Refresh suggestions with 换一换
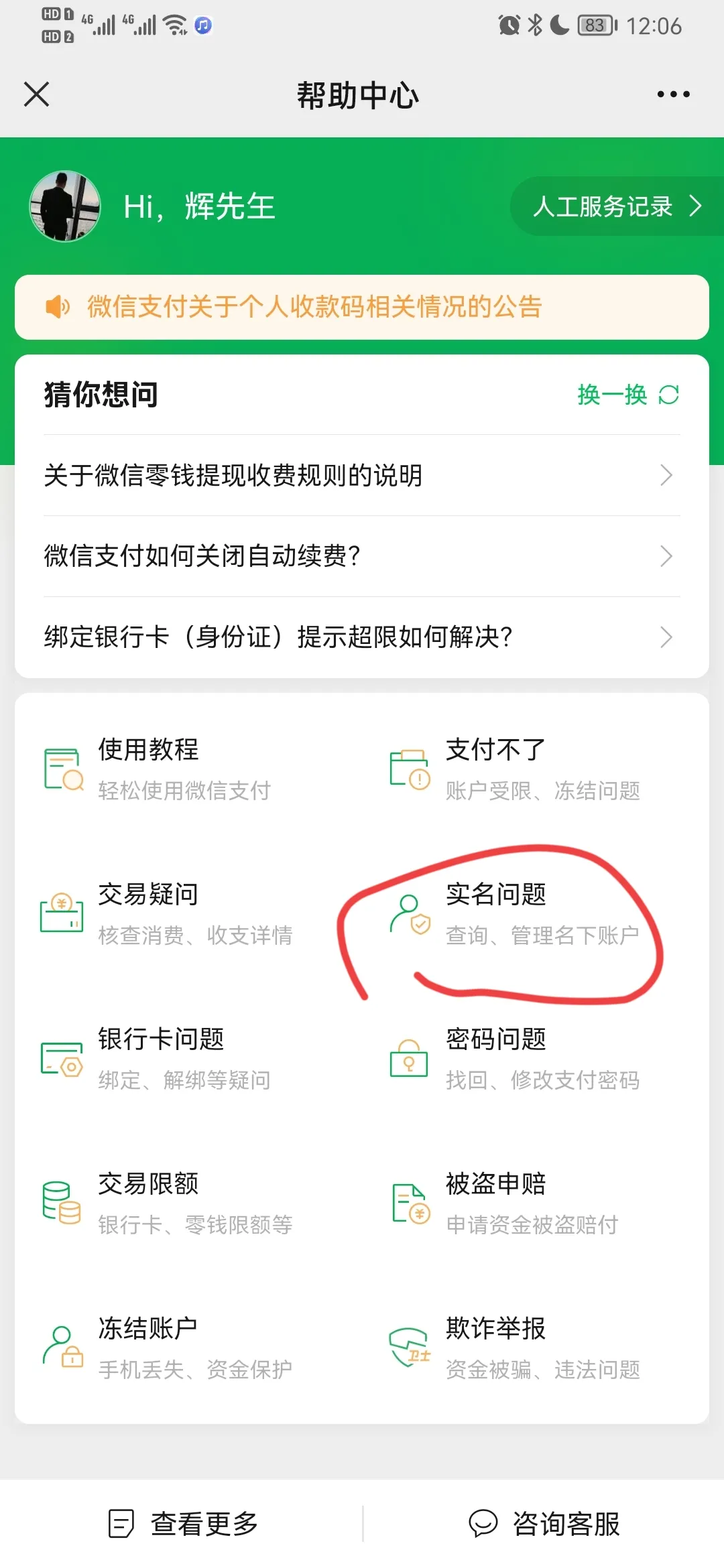This screenshot has height=1568, width=724. tap(629, 395)
